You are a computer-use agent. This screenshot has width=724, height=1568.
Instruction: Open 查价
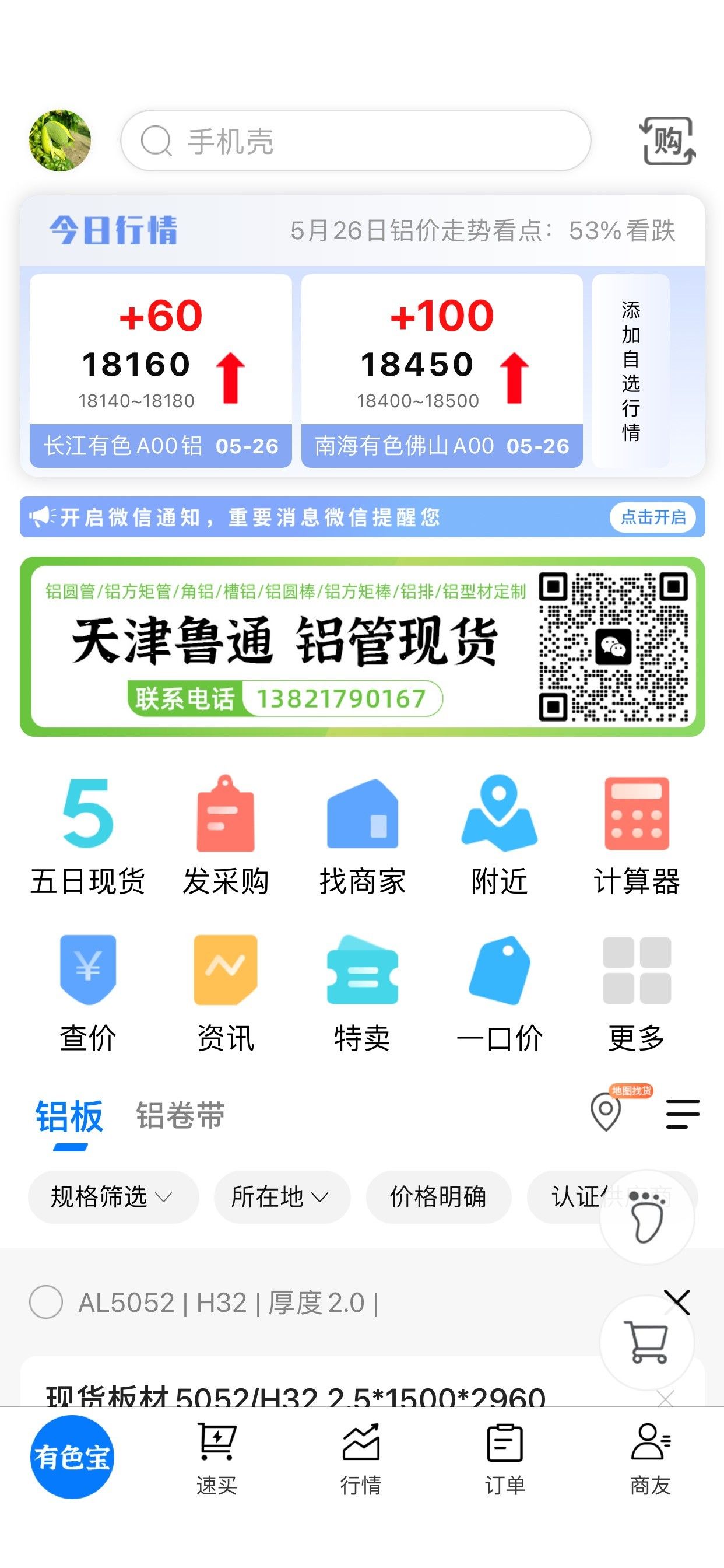pyautogui.click(x=88, y=993)
